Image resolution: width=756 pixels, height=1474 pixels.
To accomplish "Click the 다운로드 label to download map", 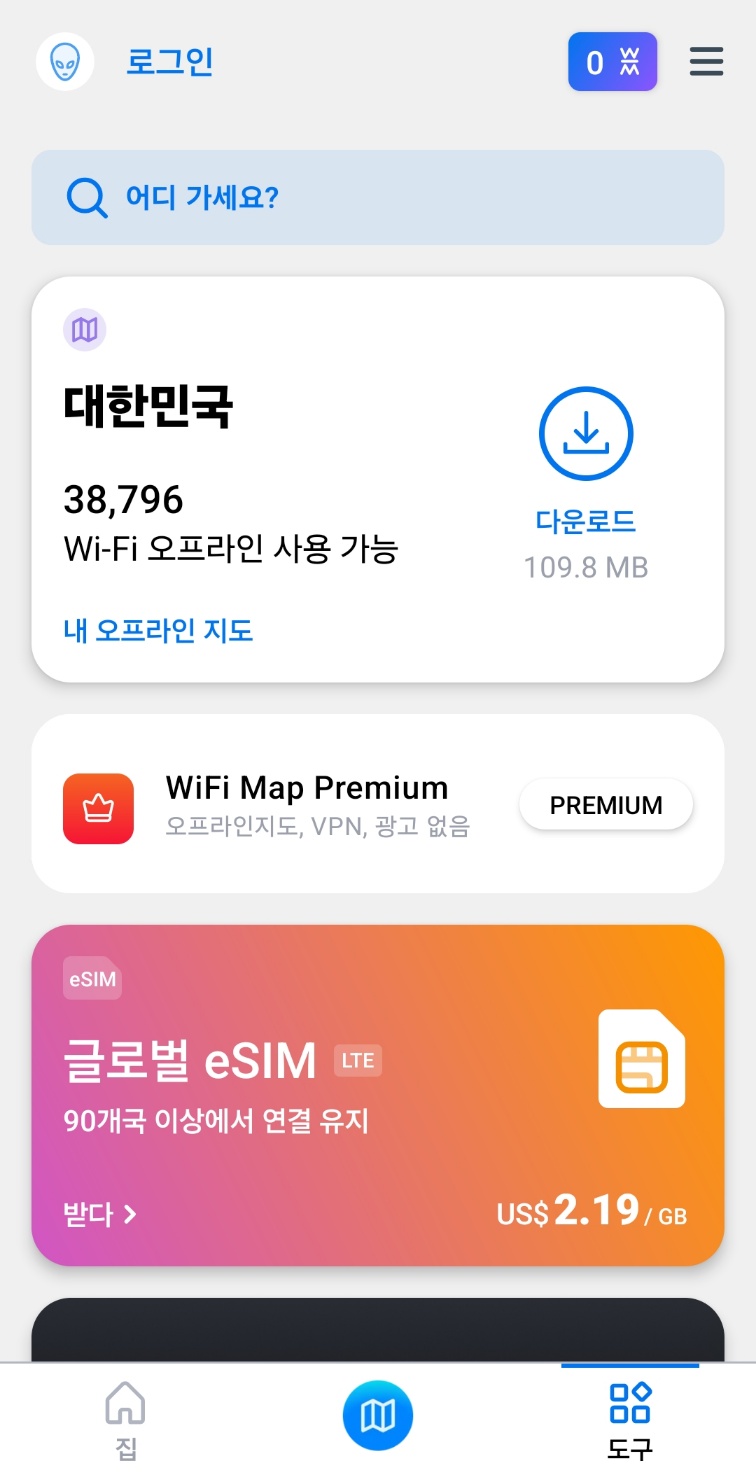I will point(587,523).
